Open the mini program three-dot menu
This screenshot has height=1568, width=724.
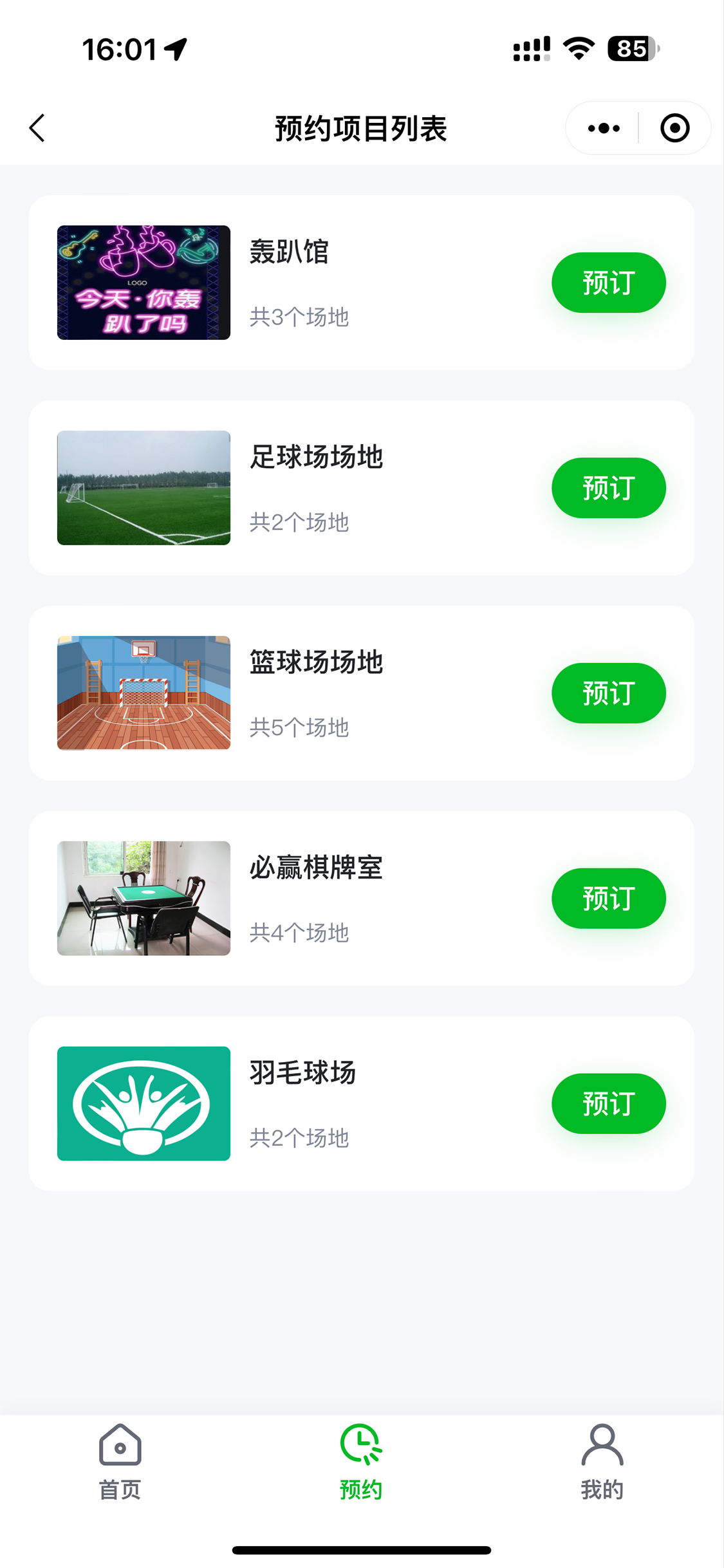pos(604,128)
